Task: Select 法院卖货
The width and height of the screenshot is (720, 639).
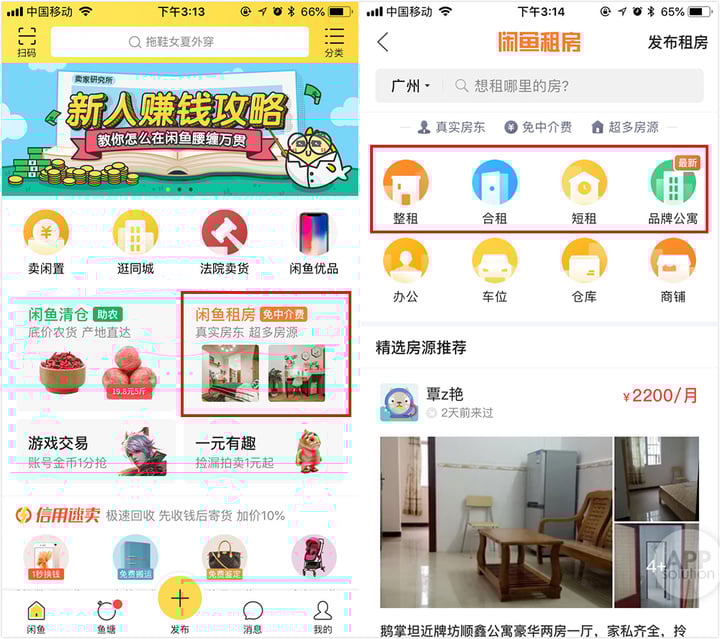Action: tap(224, 241)
